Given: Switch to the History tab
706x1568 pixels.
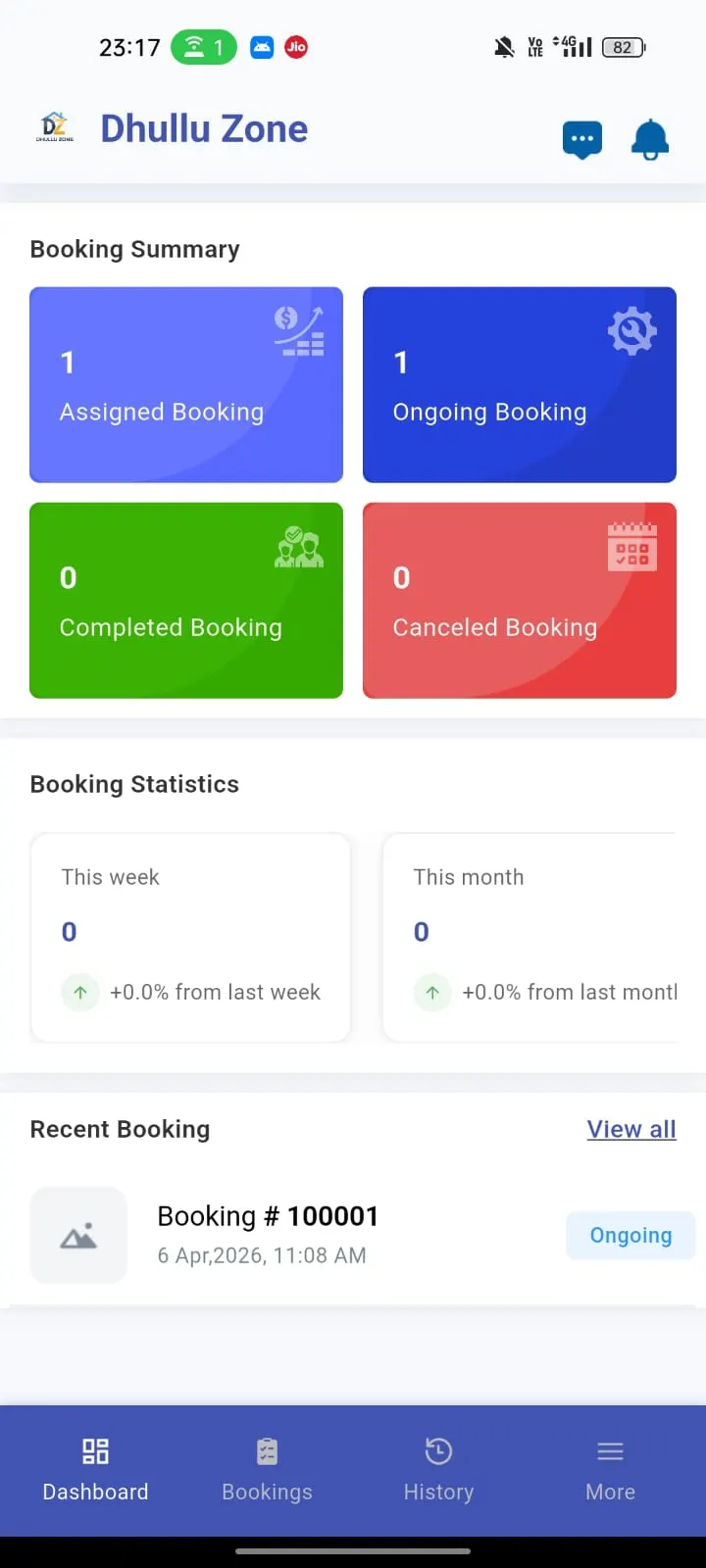Looking at the screenshot, I should point(438,1467).
